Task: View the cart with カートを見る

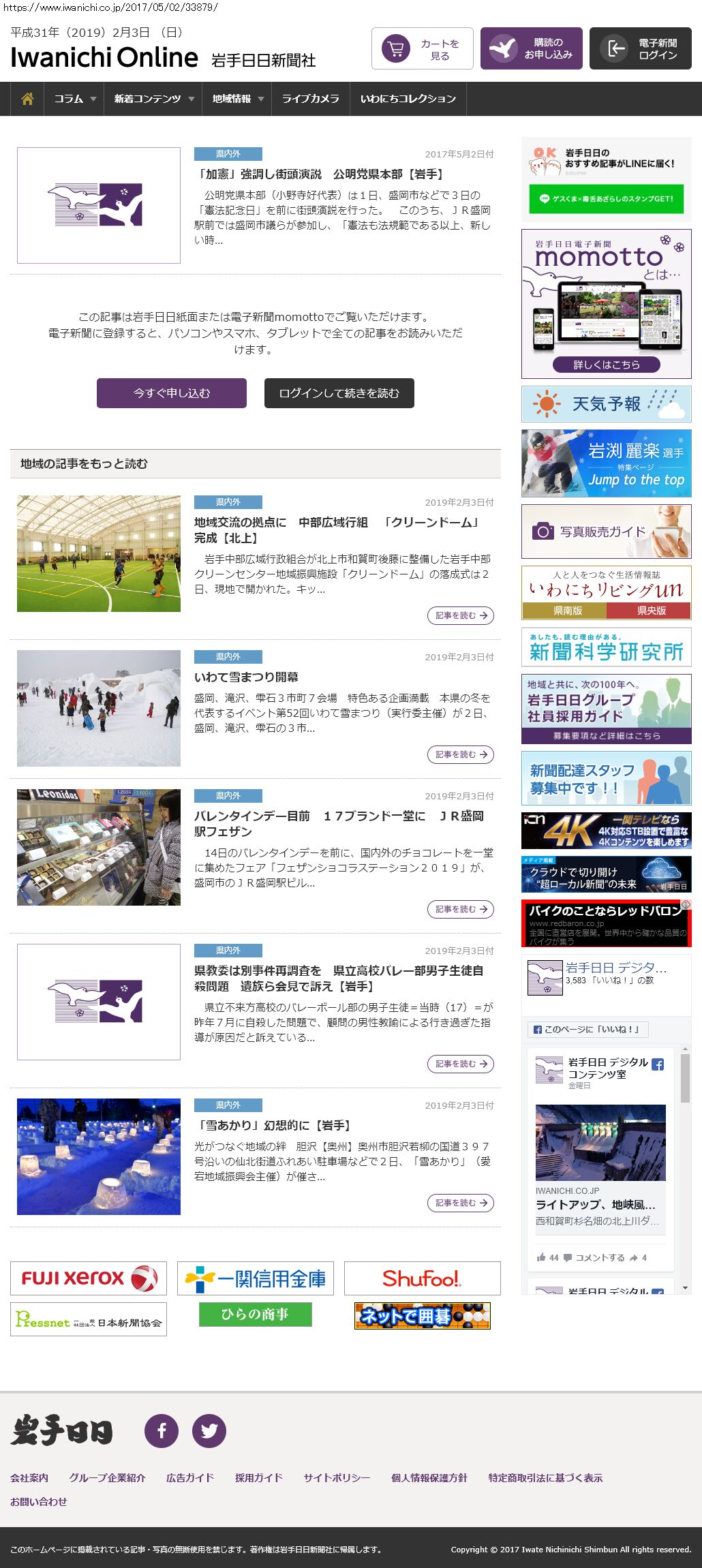Action: 422,49
